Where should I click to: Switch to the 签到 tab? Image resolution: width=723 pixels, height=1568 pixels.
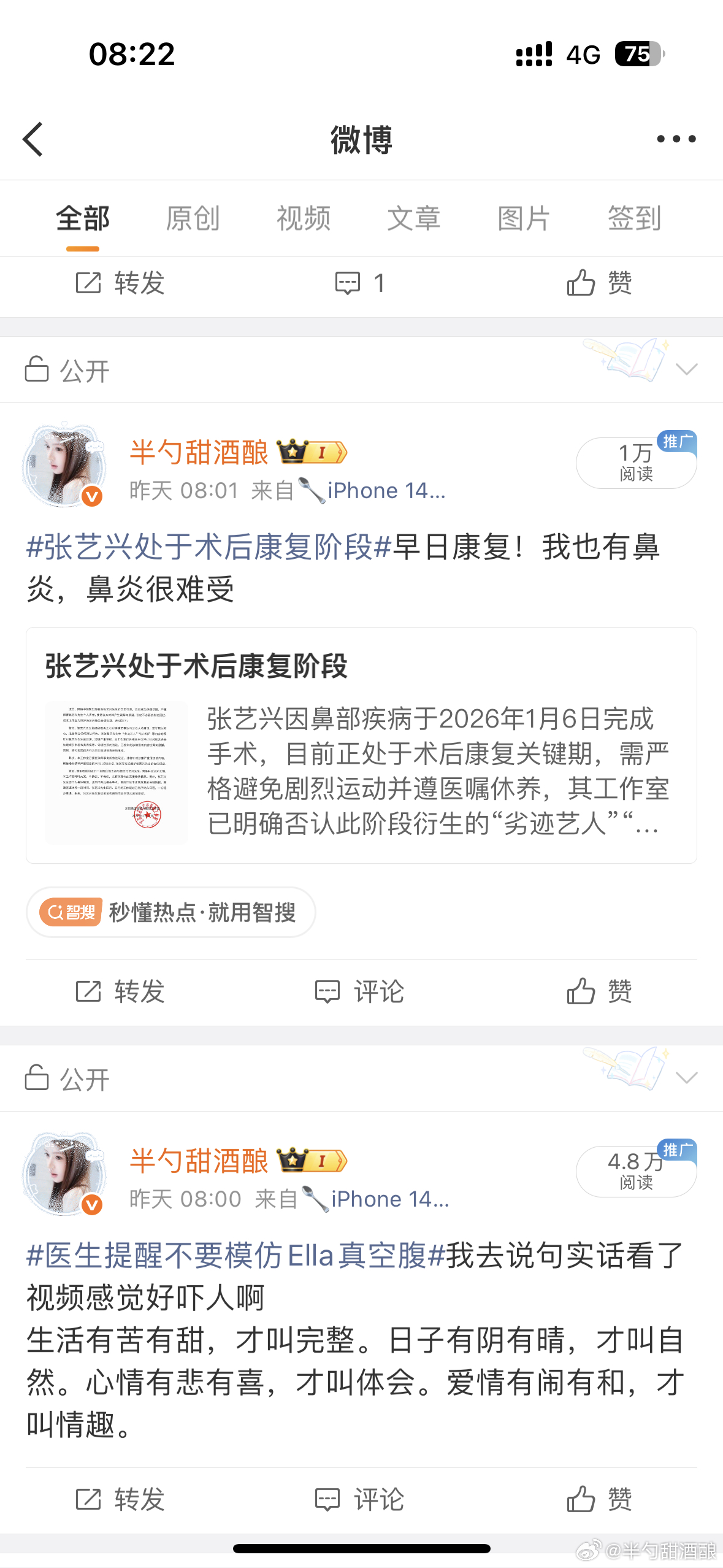[634, 218]
